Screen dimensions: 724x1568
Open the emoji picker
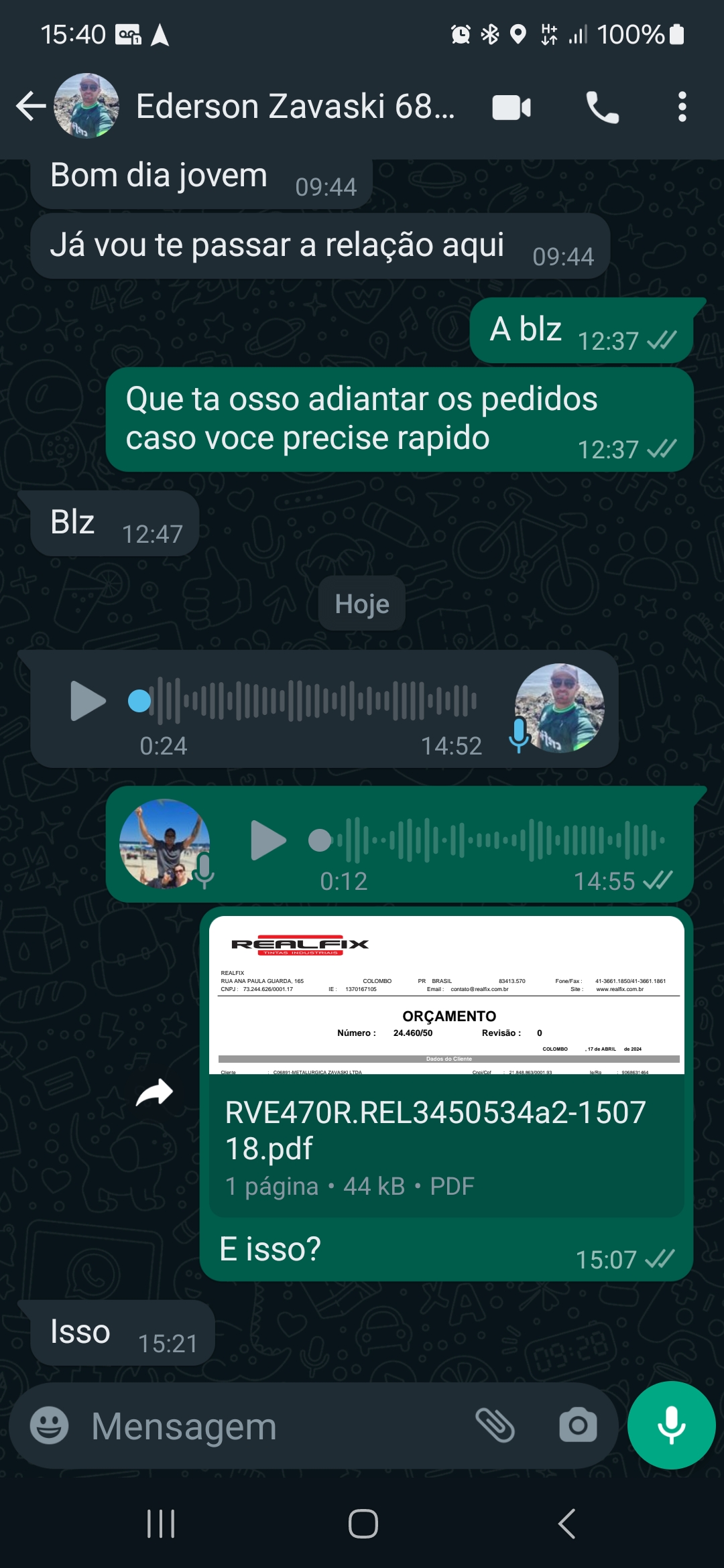point(49,1425)
